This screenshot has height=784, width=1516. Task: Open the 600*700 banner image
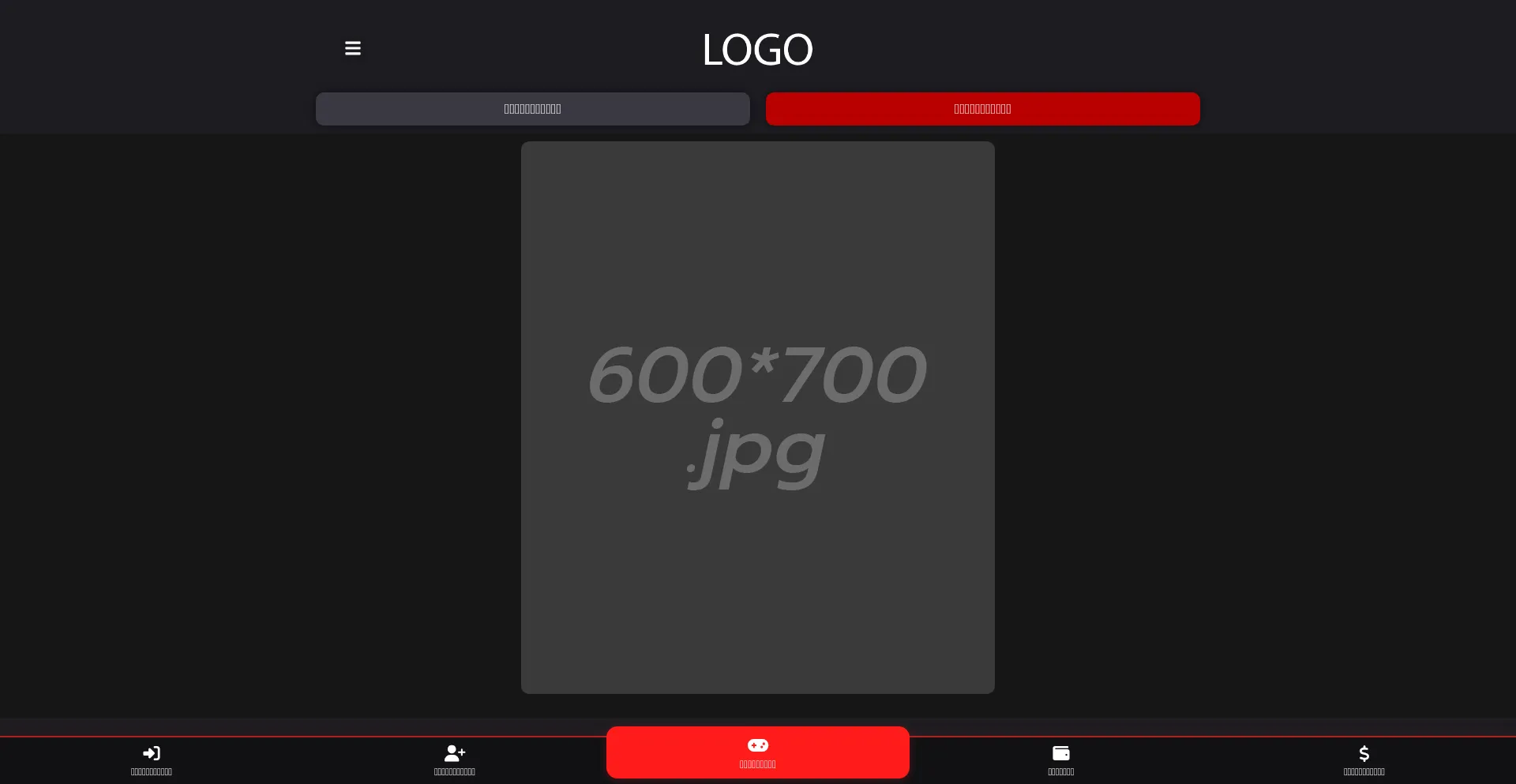click(757, 417)
